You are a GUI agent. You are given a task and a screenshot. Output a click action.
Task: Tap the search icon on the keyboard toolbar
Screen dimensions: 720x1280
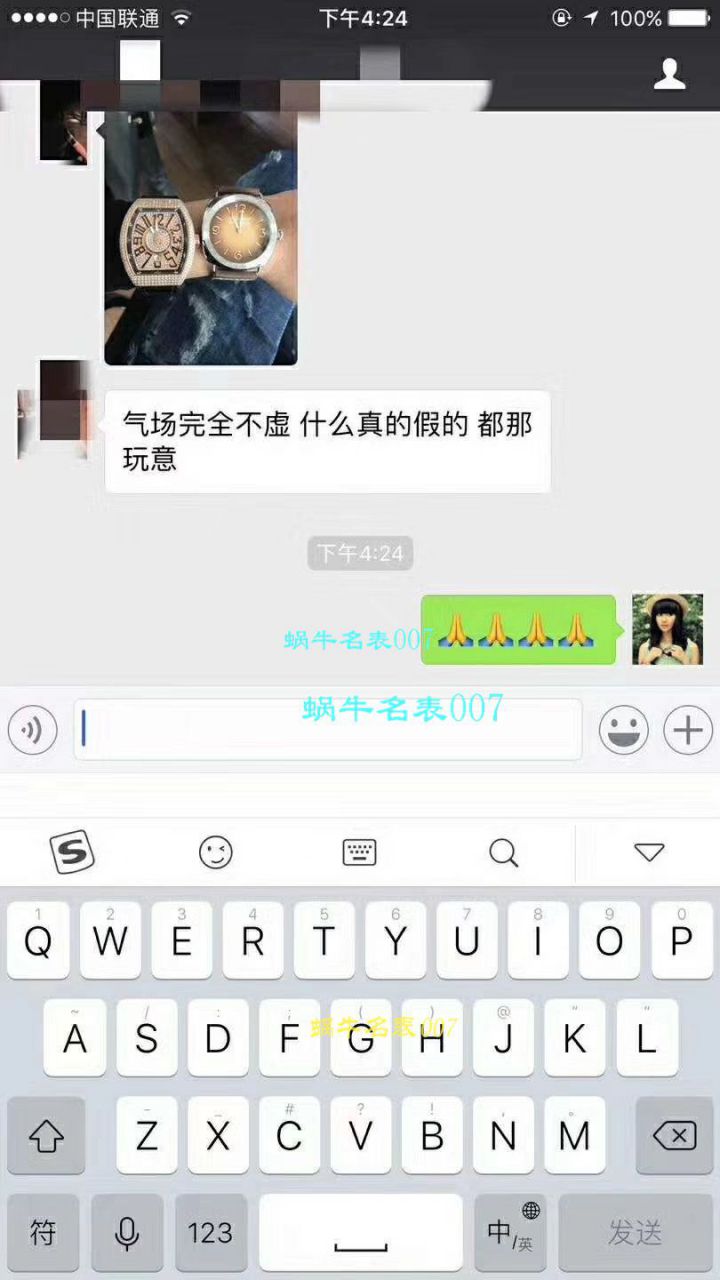click(503, 853)
